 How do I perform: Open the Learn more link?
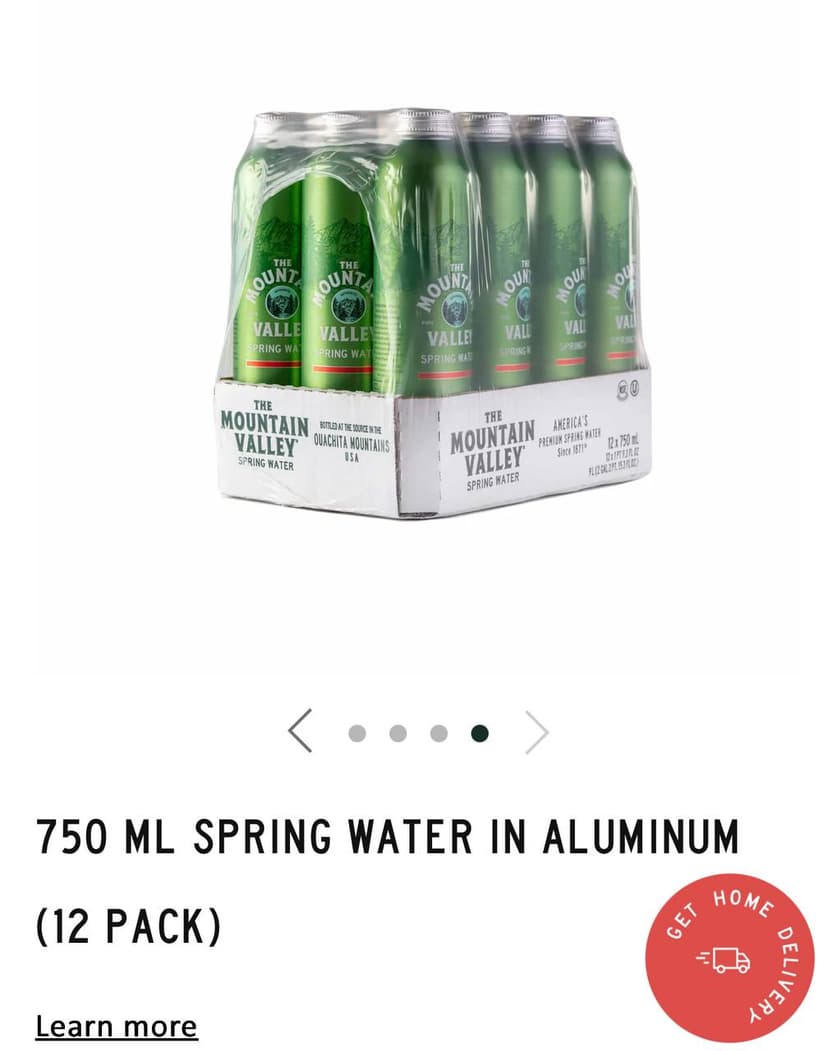point(116,1026)
